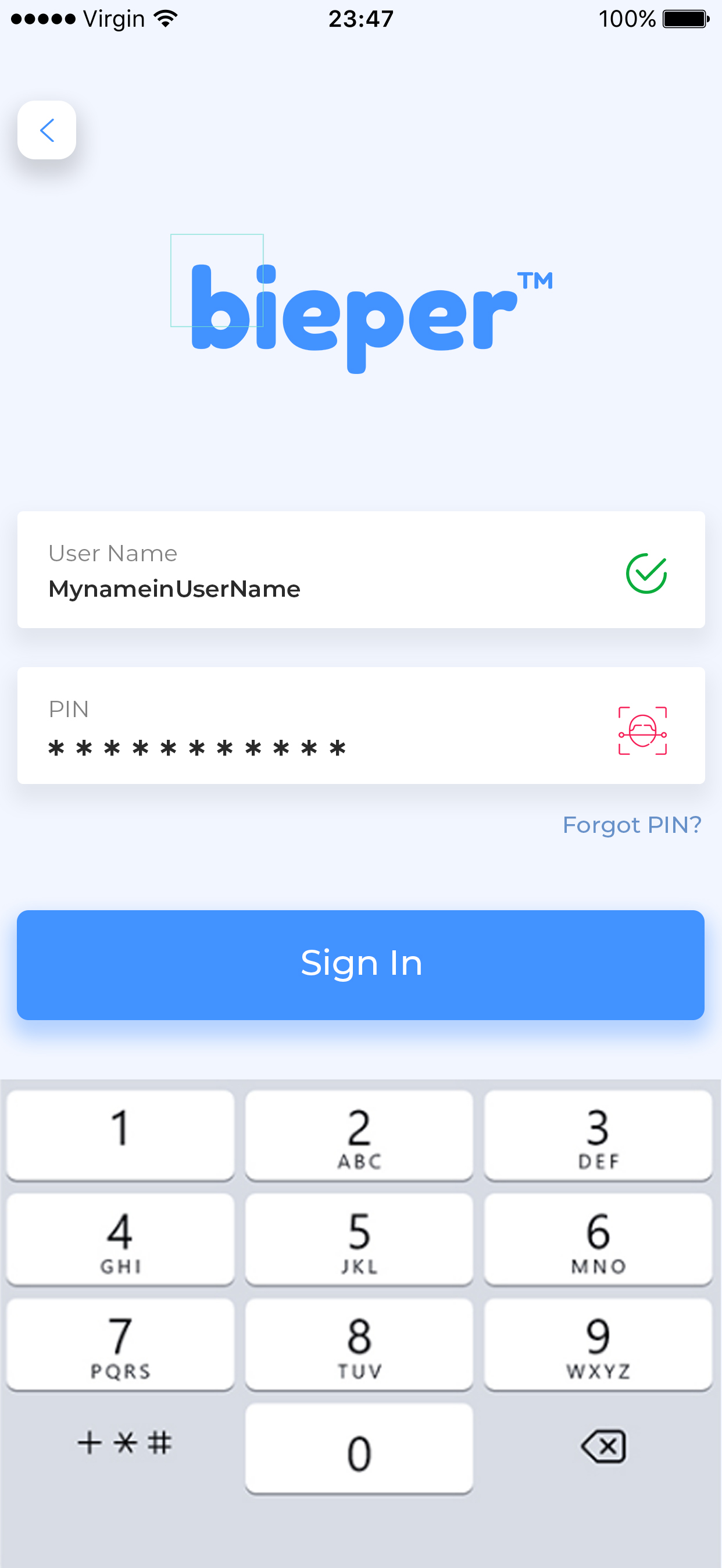
Task: Go back using the back arrow
Action: [x=47, y=130]
